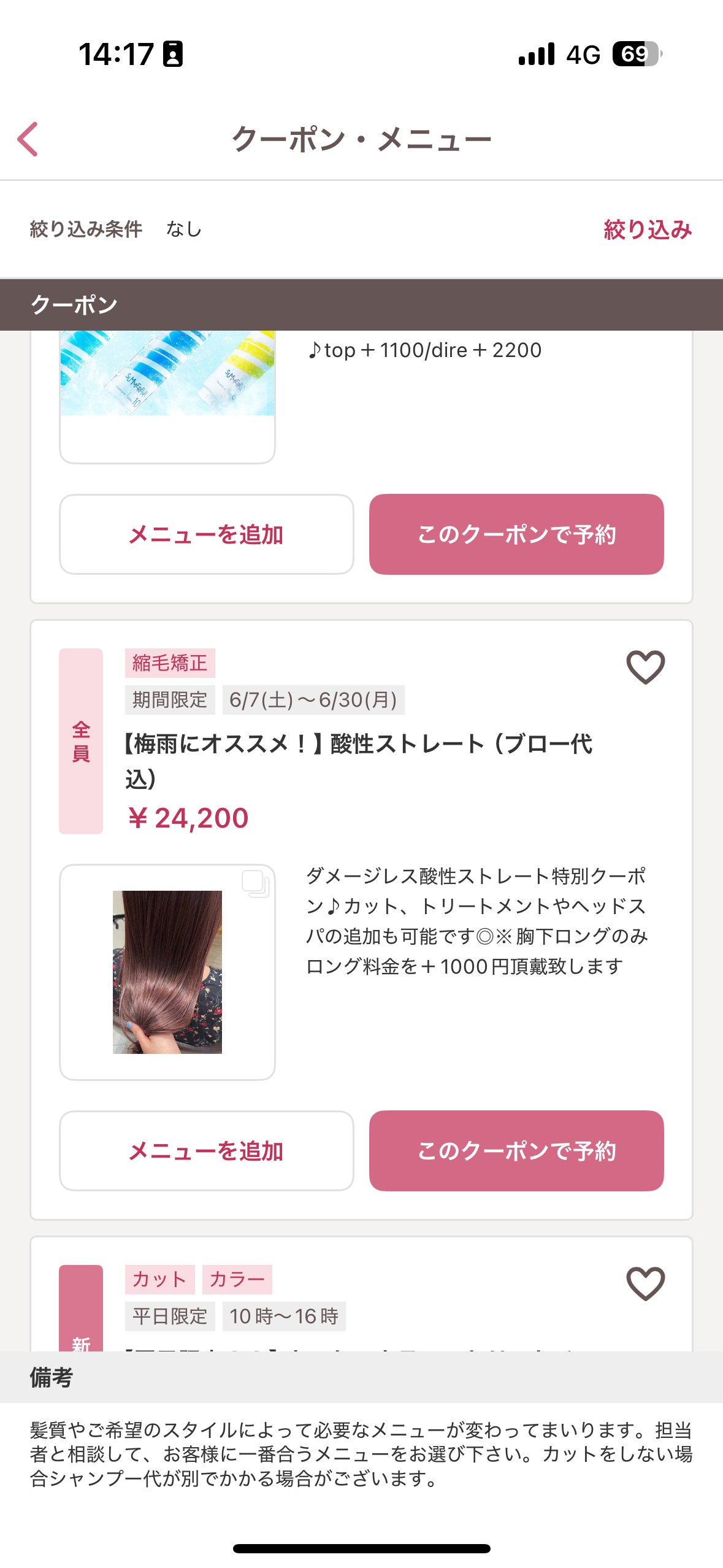Favorite the カット カラー 平日限定 coupon

click(x=645, y=1283)
